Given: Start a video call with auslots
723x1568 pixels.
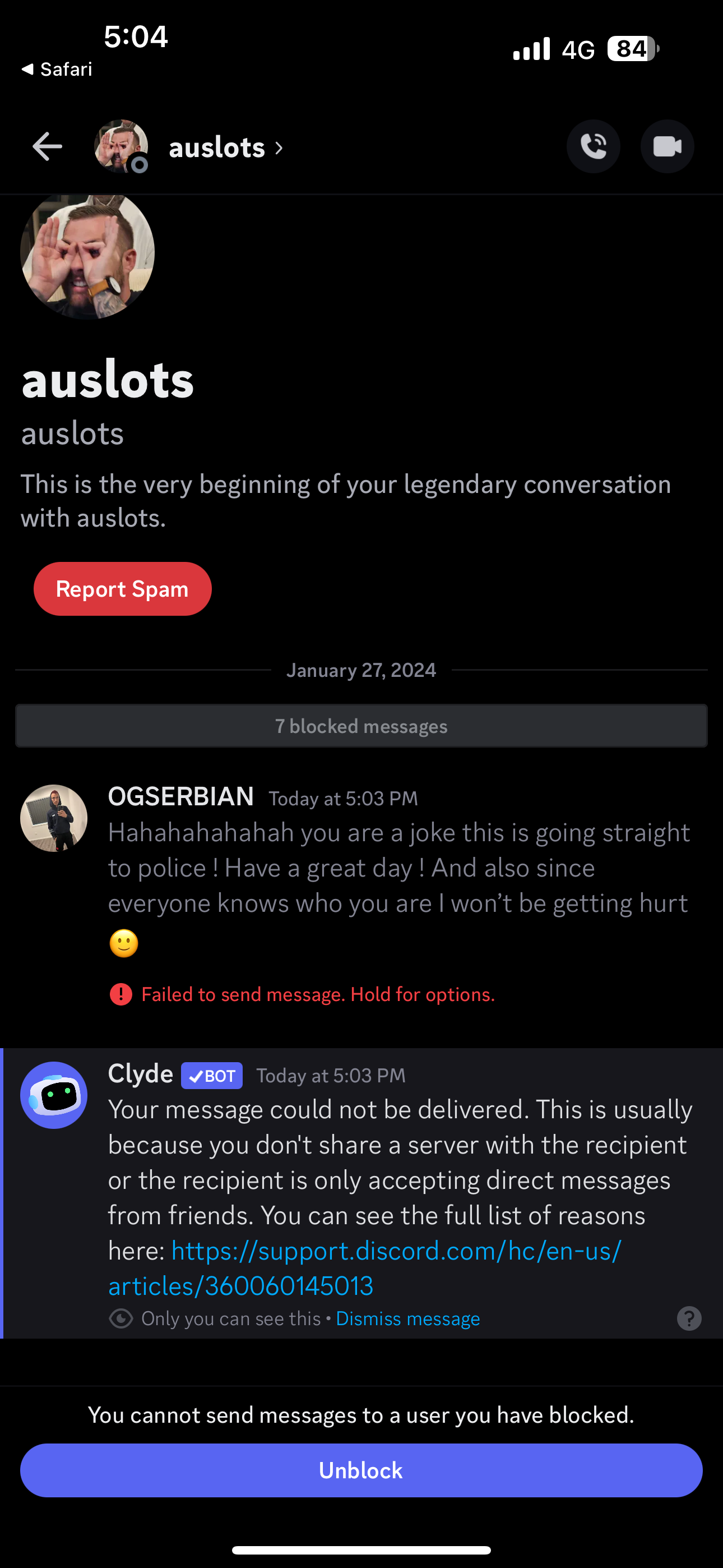Looking at the screenshot, I should click(x=667, y=147).
